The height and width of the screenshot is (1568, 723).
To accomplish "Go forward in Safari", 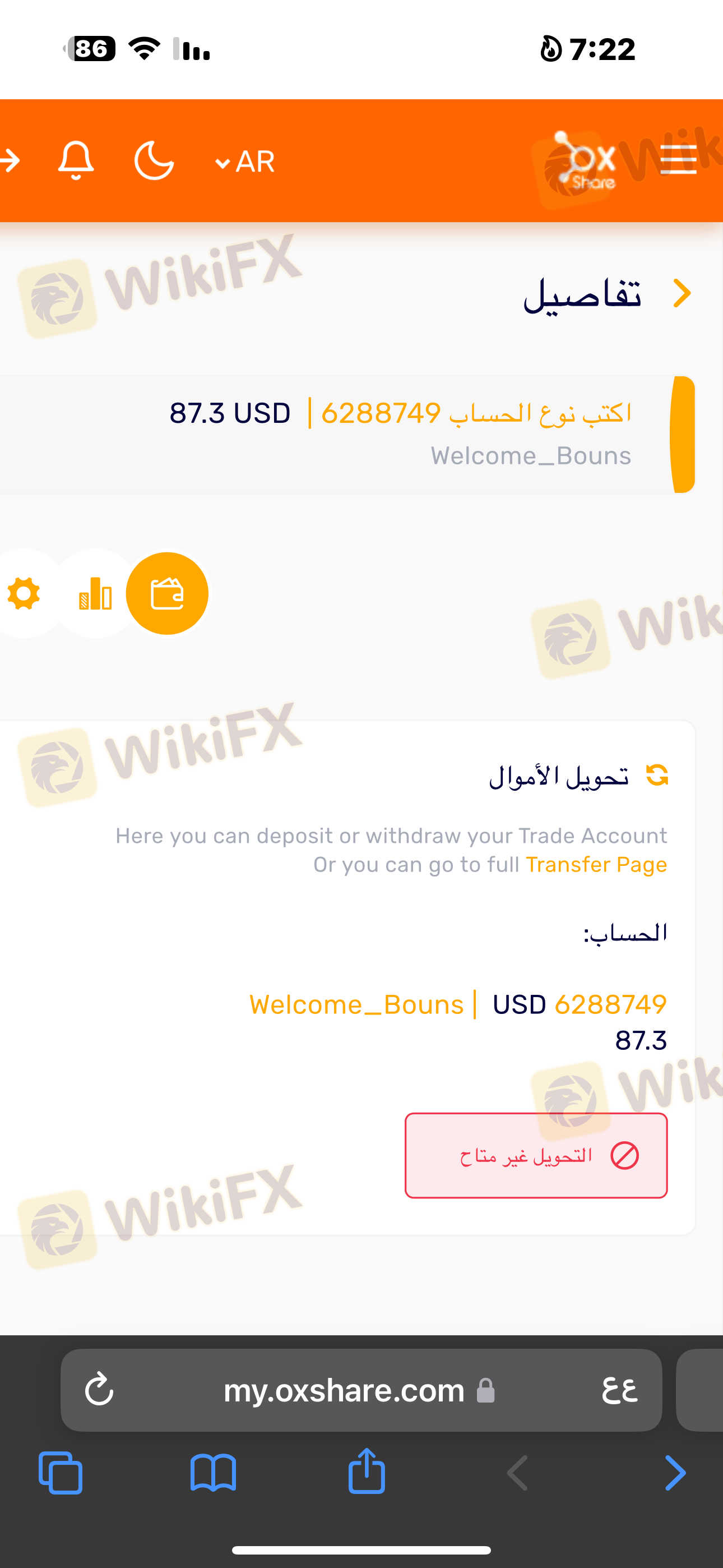I will coord(675,1473).
